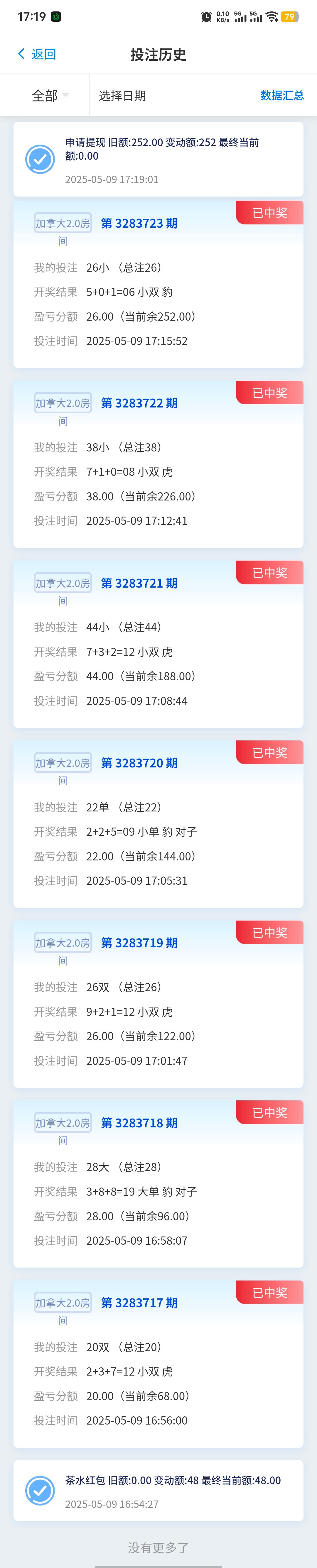Open bet record 第 3283720 期
The image size is (317, 1568).
click(x=158, y=823)
